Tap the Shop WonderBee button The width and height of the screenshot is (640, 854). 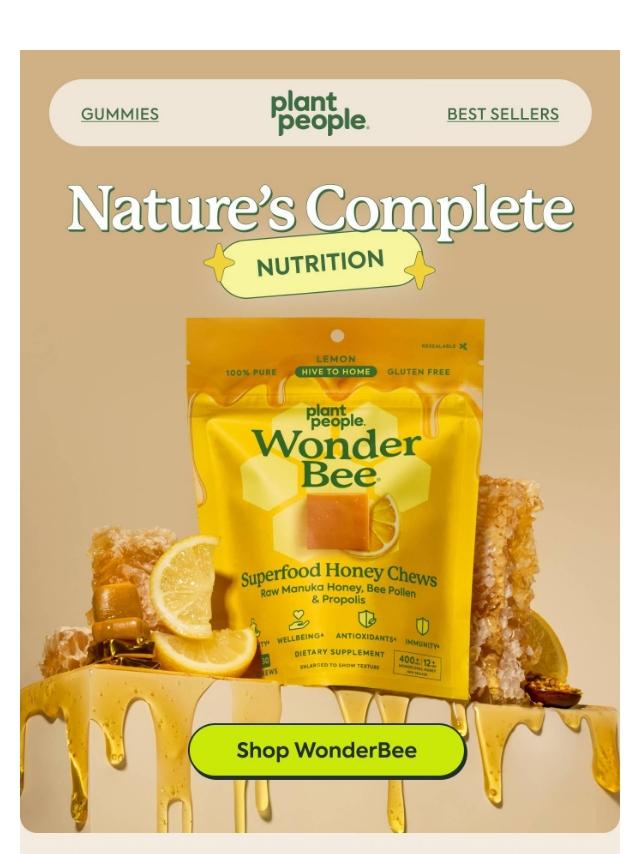(327, 751)
